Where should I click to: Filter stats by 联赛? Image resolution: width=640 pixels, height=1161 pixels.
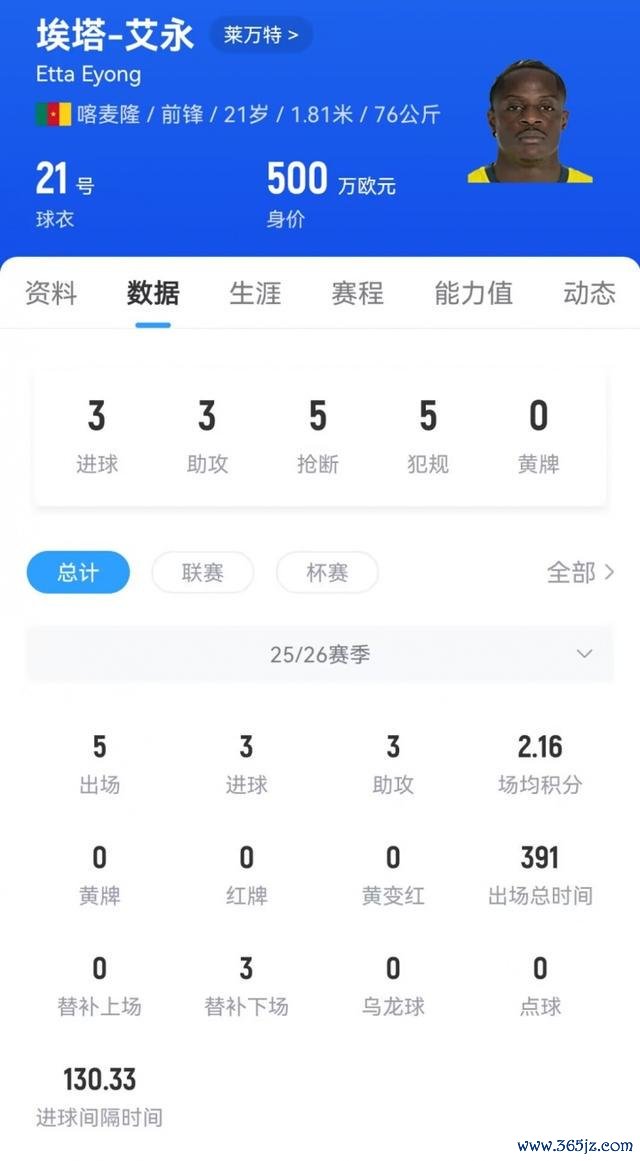[202, 572]
